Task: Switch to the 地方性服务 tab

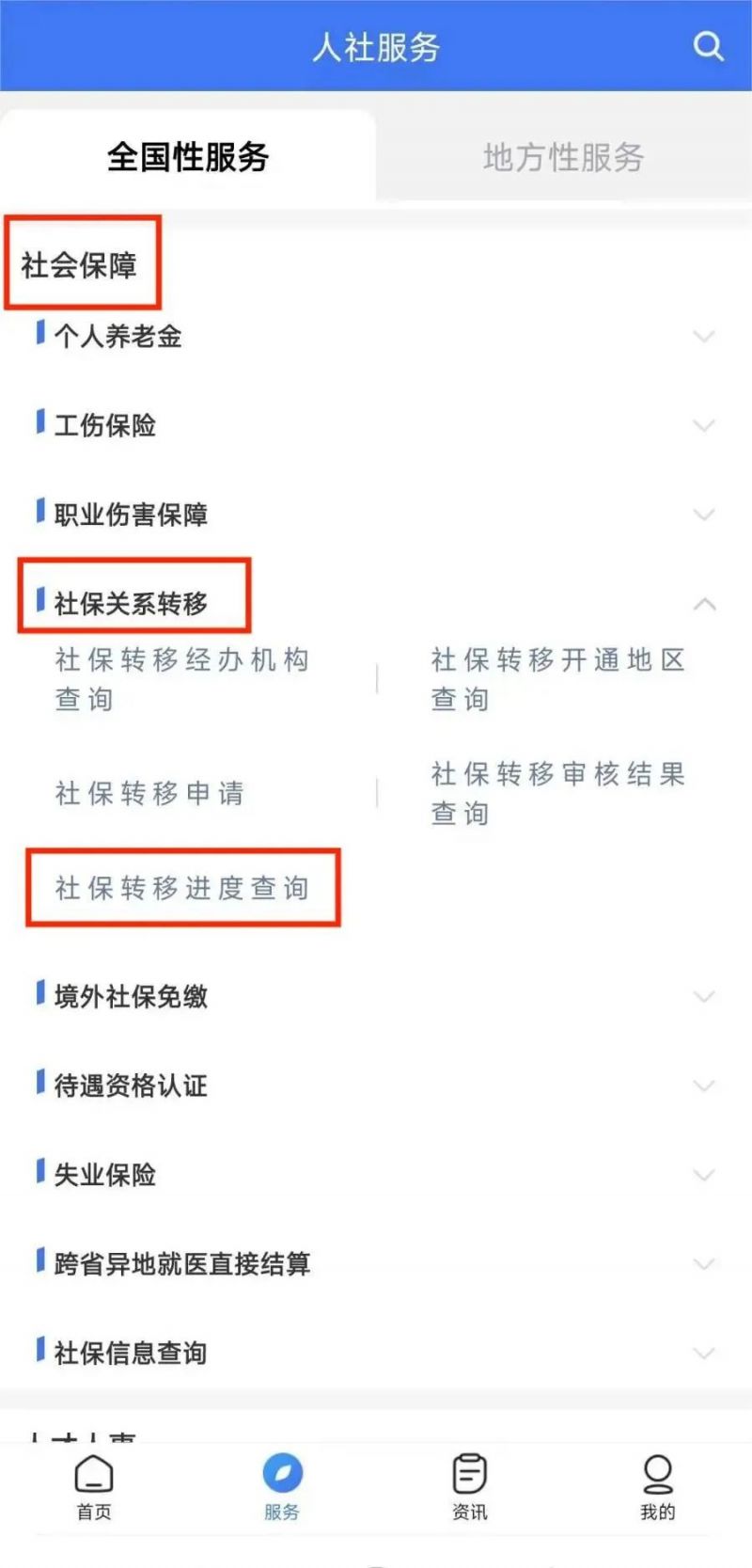Action: [x=563, y=157]
